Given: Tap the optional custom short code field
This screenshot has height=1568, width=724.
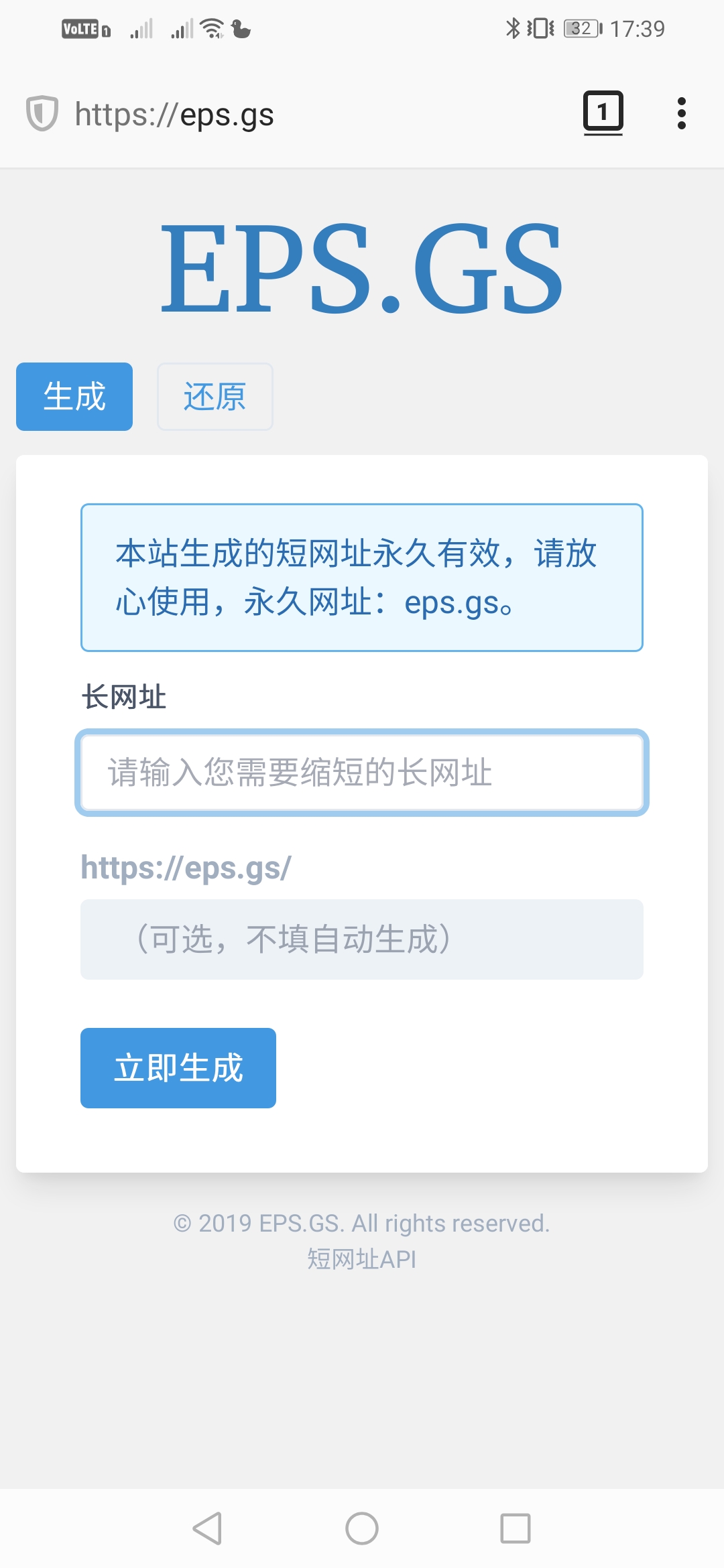Looking at the screenshot, I should pos(362,939).
